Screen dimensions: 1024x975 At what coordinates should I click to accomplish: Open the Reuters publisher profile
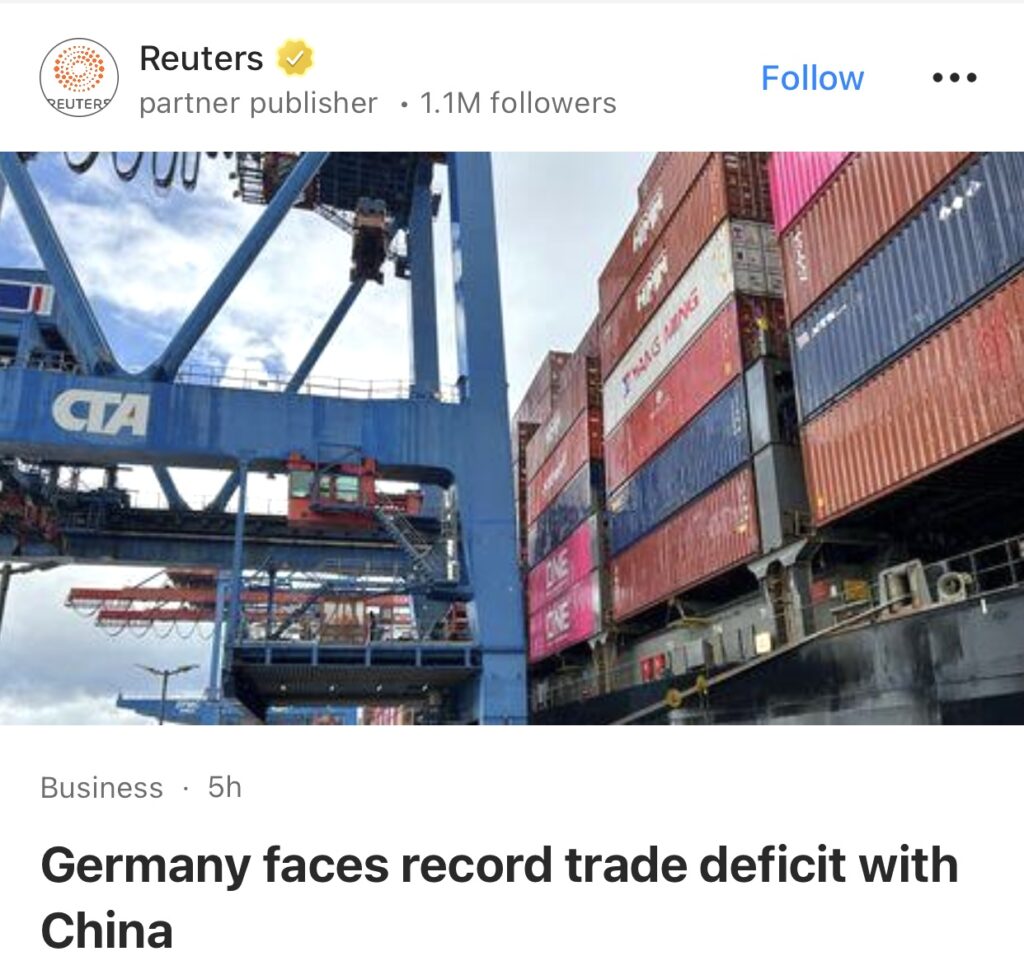click(200, 59)
